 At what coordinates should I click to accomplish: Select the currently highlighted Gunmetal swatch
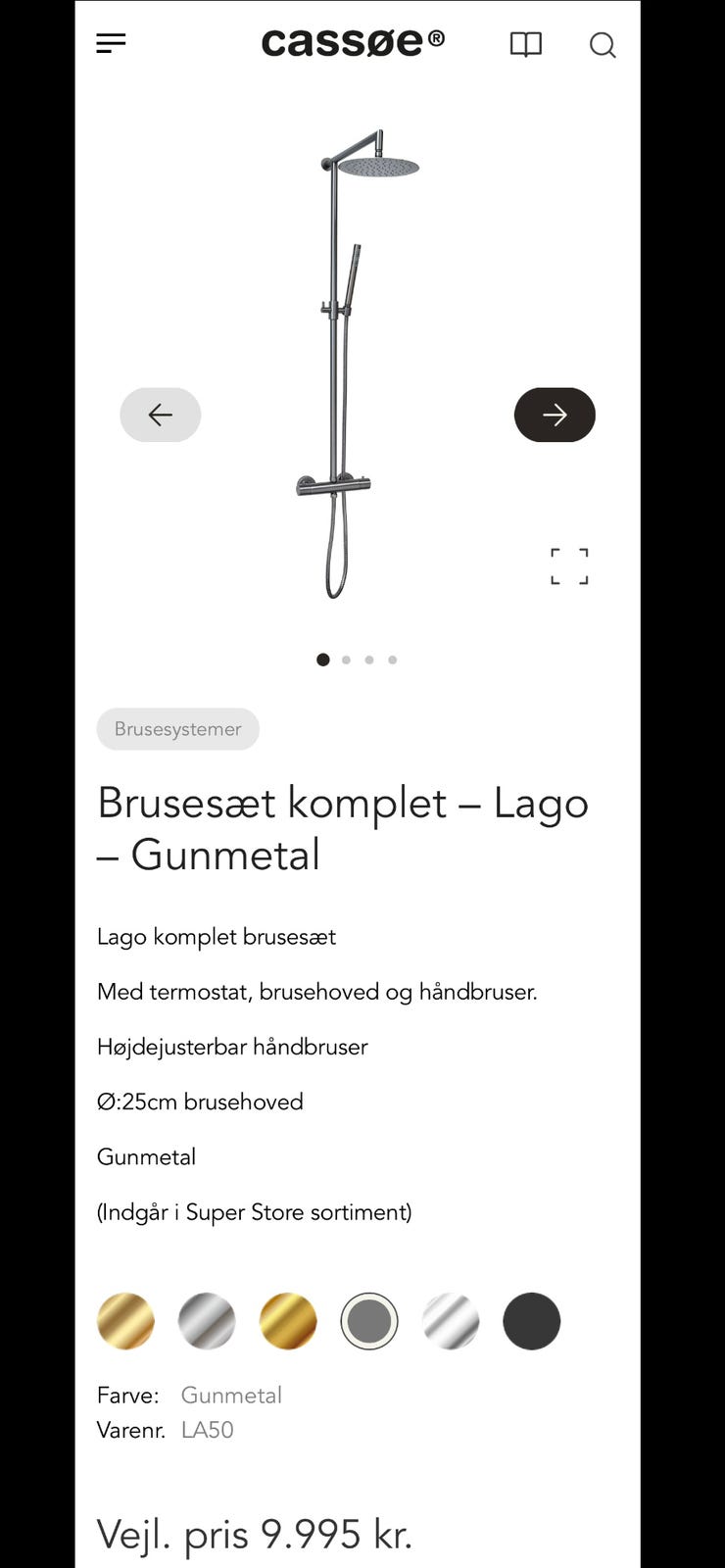click(x=369, y=1321)
